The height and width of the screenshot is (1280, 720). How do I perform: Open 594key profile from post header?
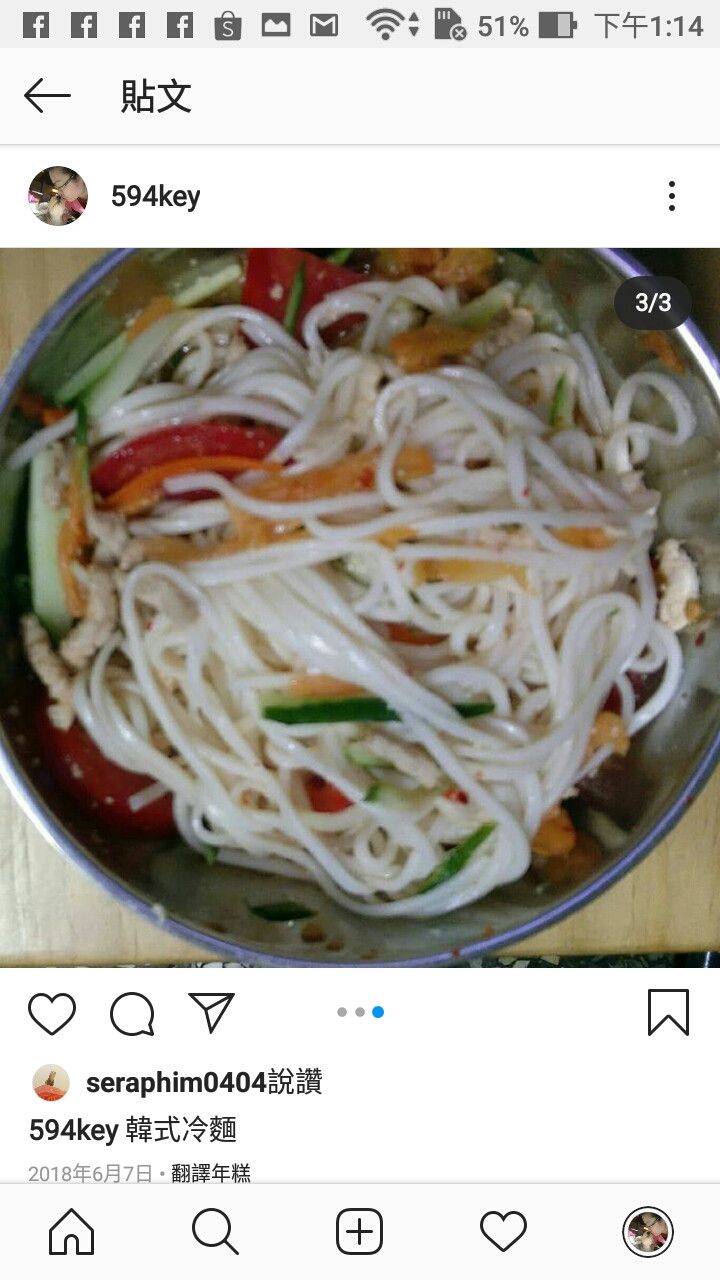pos(155,197)
